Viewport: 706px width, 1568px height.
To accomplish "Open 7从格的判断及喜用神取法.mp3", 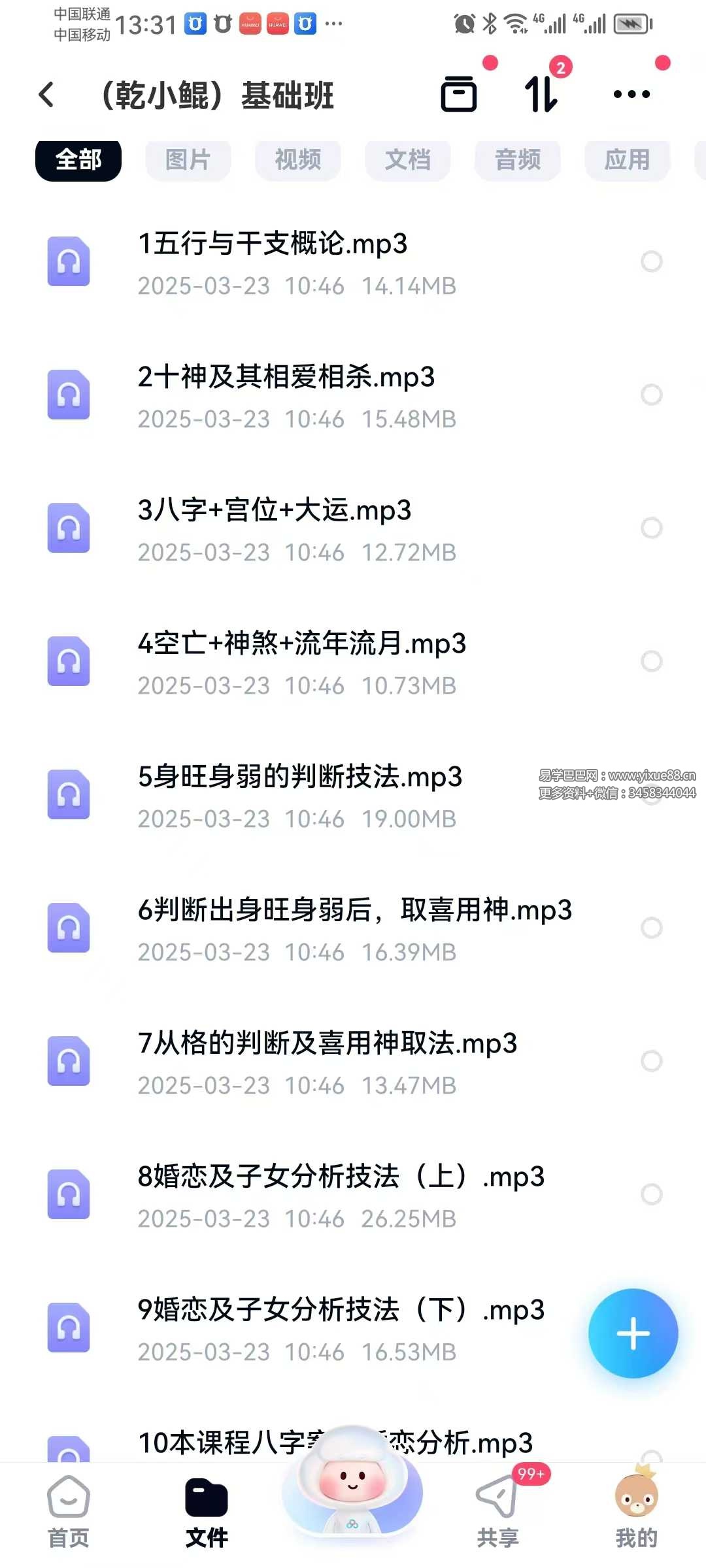I will [327, 1043].
